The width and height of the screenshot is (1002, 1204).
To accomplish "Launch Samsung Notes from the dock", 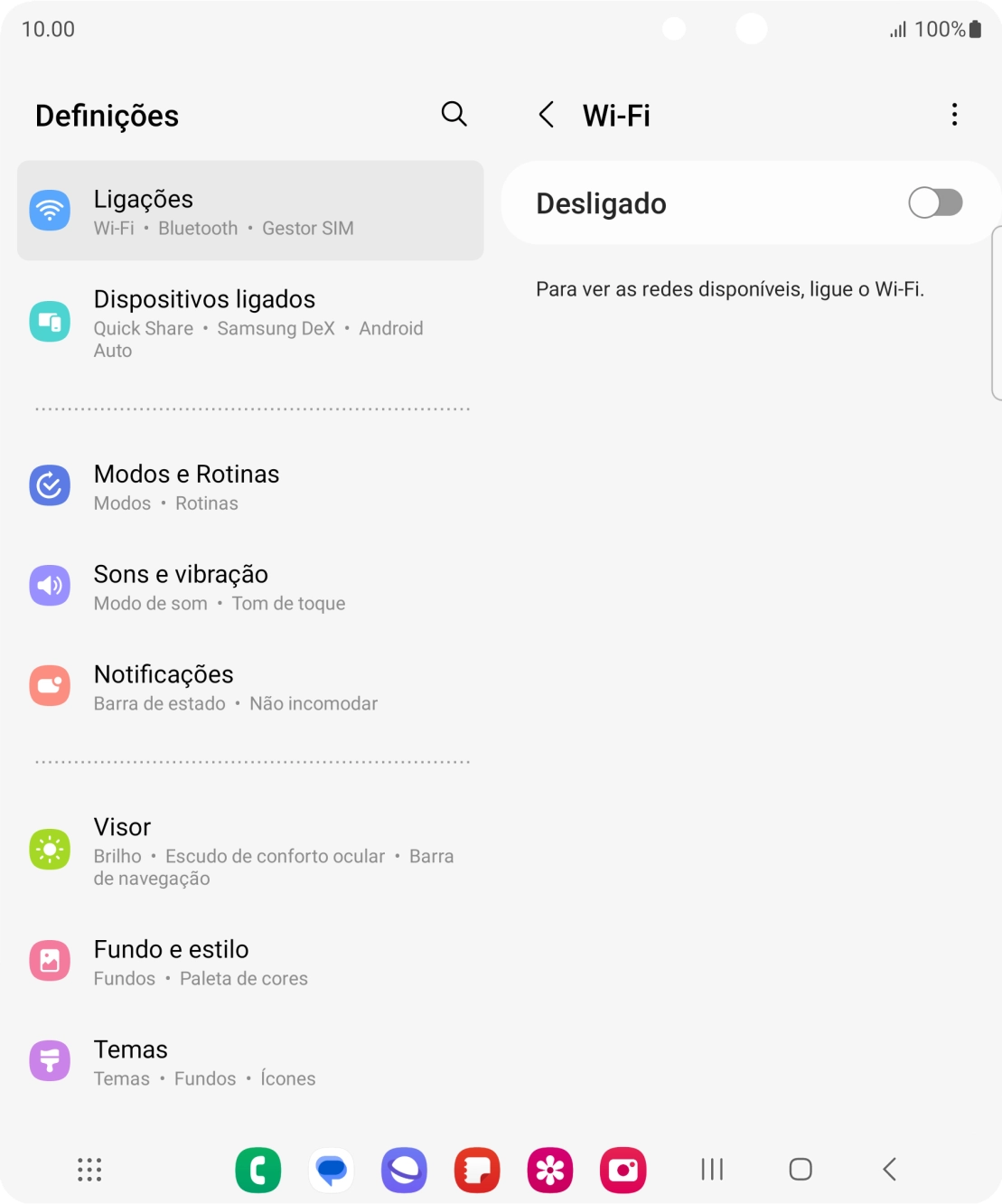I will [477, 1170].
